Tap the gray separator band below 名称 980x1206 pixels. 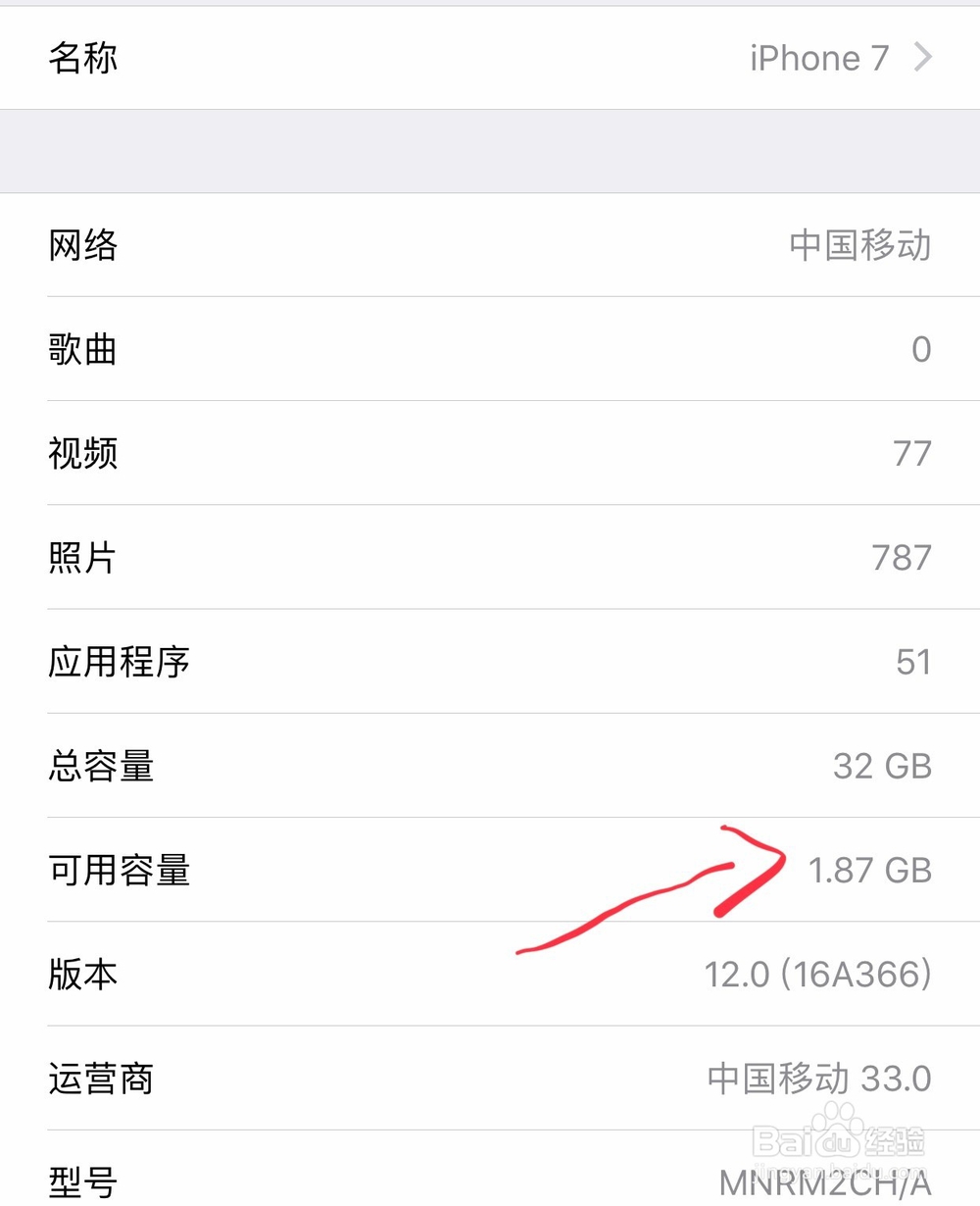point(490,150)
